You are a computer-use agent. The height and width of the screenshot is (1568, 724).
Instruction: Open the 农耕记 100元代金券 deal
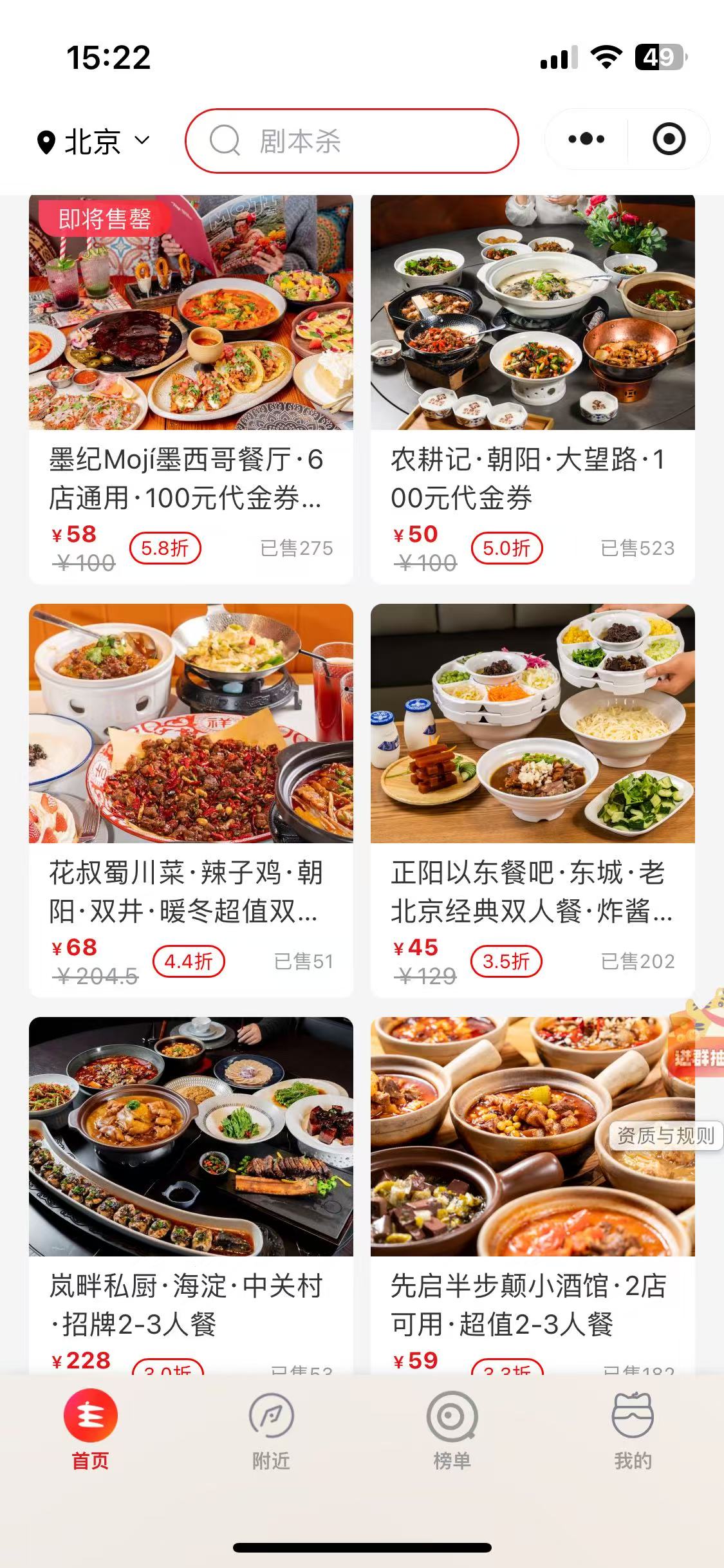click(x=532, y=386)
